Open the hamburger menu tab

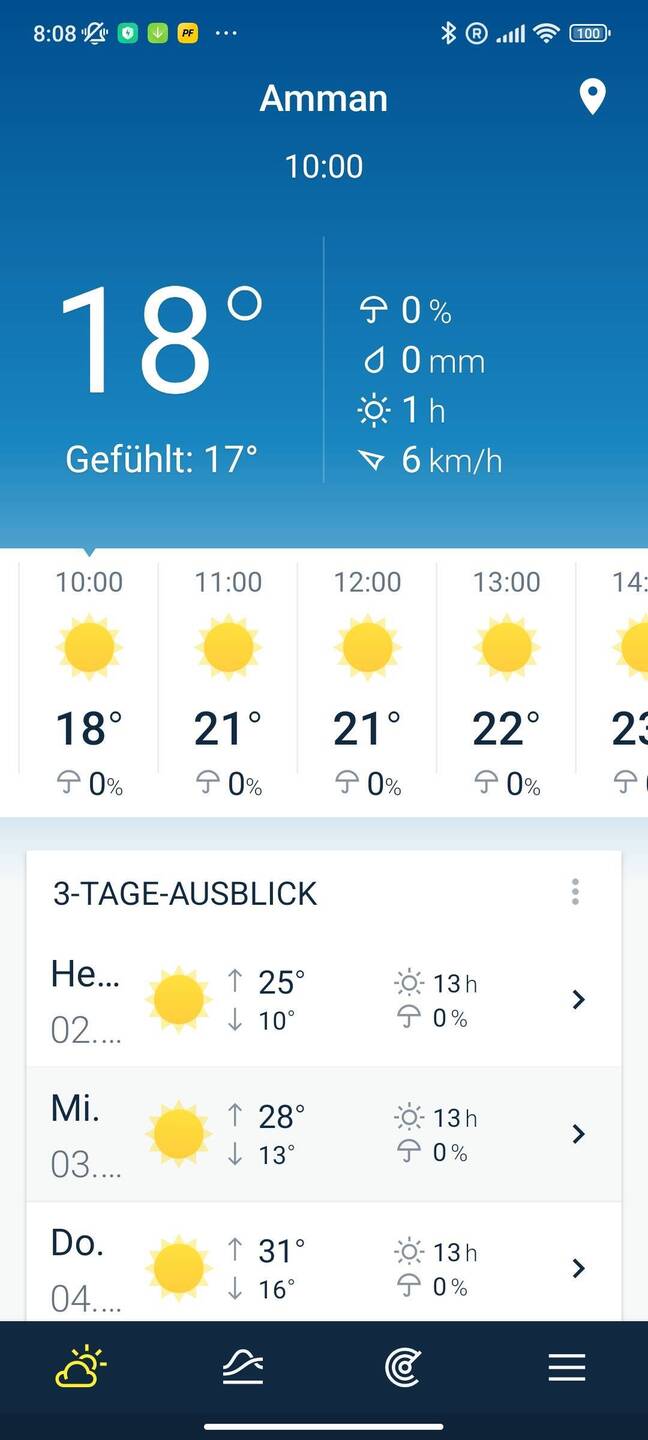566,1367
